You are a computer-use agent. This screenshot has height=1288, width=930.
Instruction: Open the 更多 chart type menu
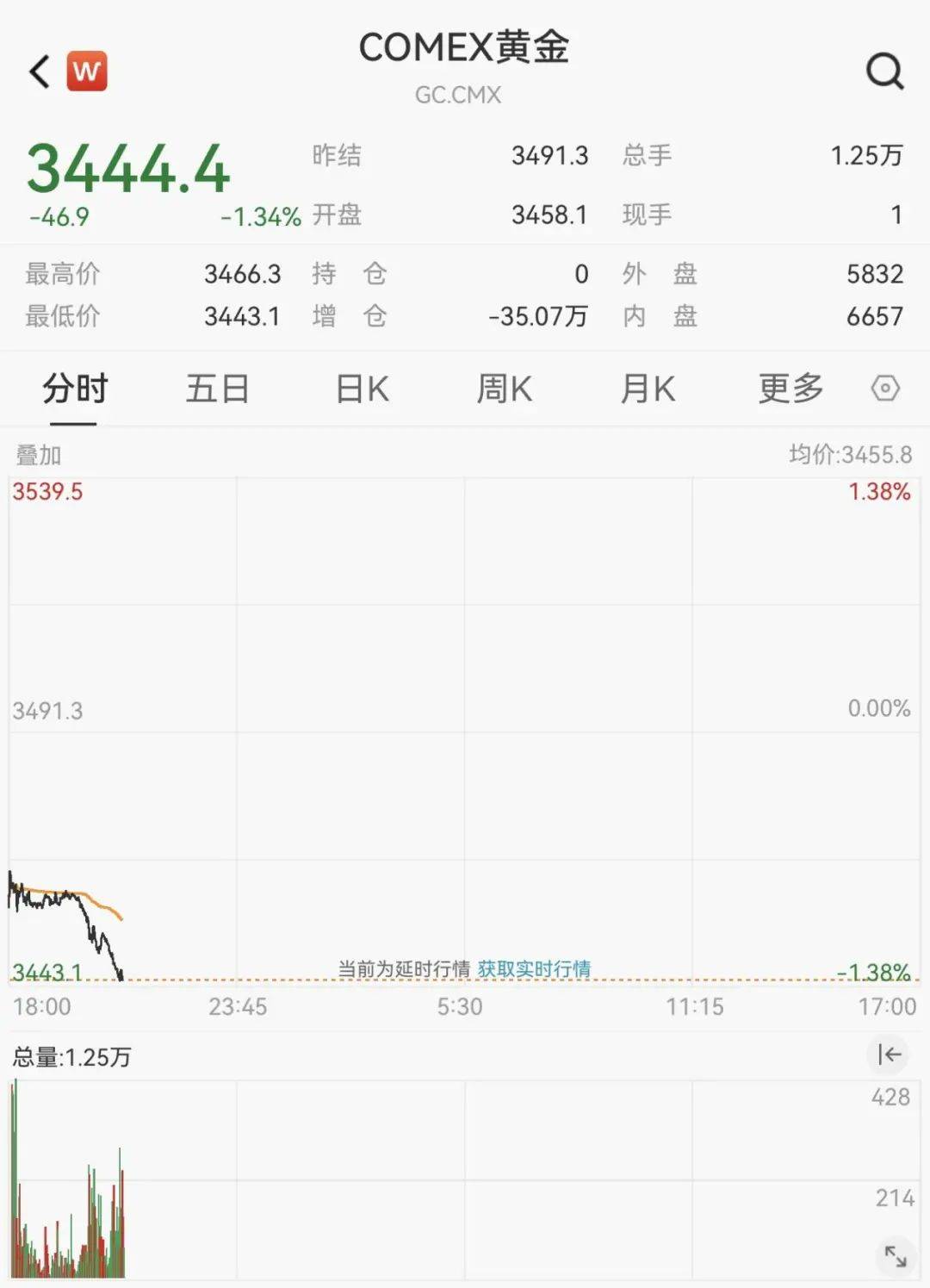[x=790, y=389]
